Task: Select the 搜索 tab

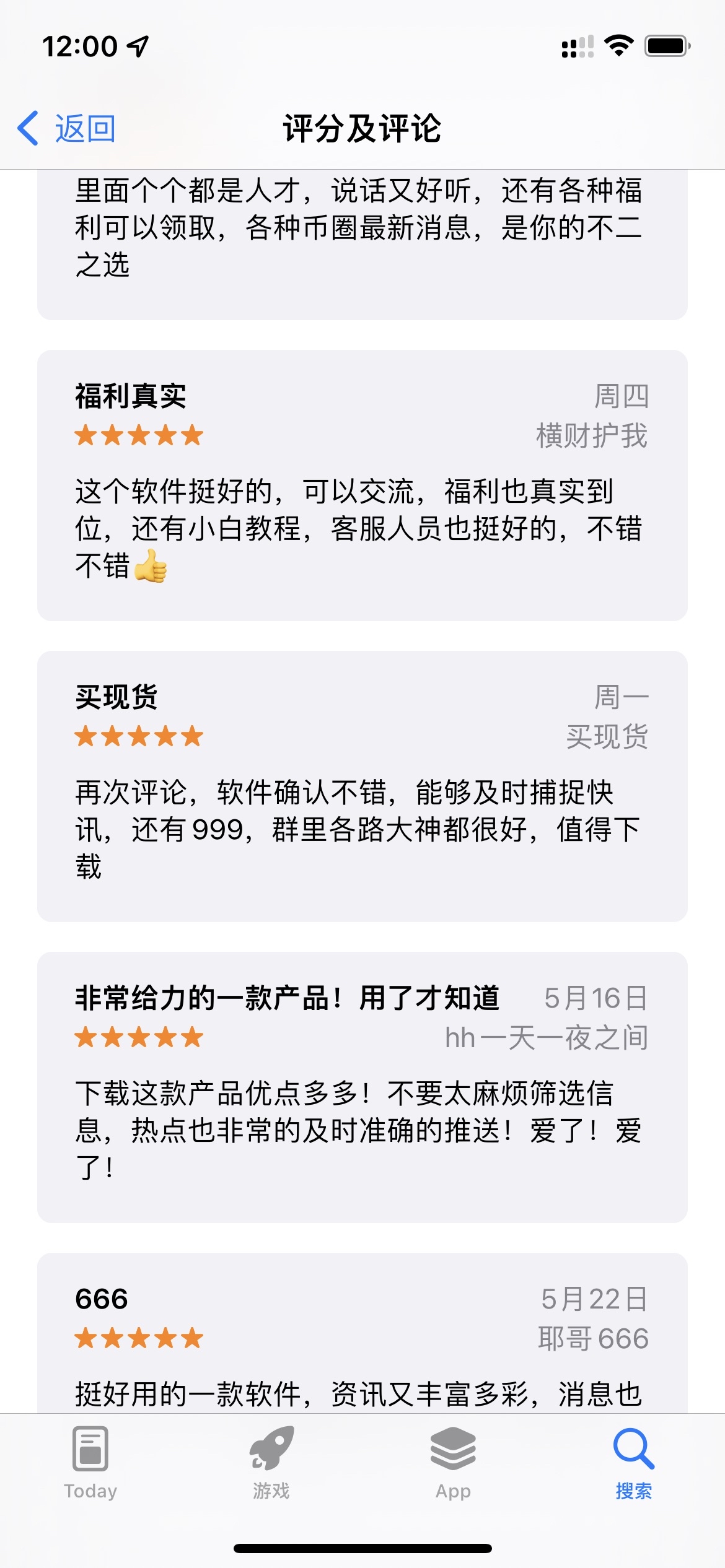Action: (x=633, y=1463)
